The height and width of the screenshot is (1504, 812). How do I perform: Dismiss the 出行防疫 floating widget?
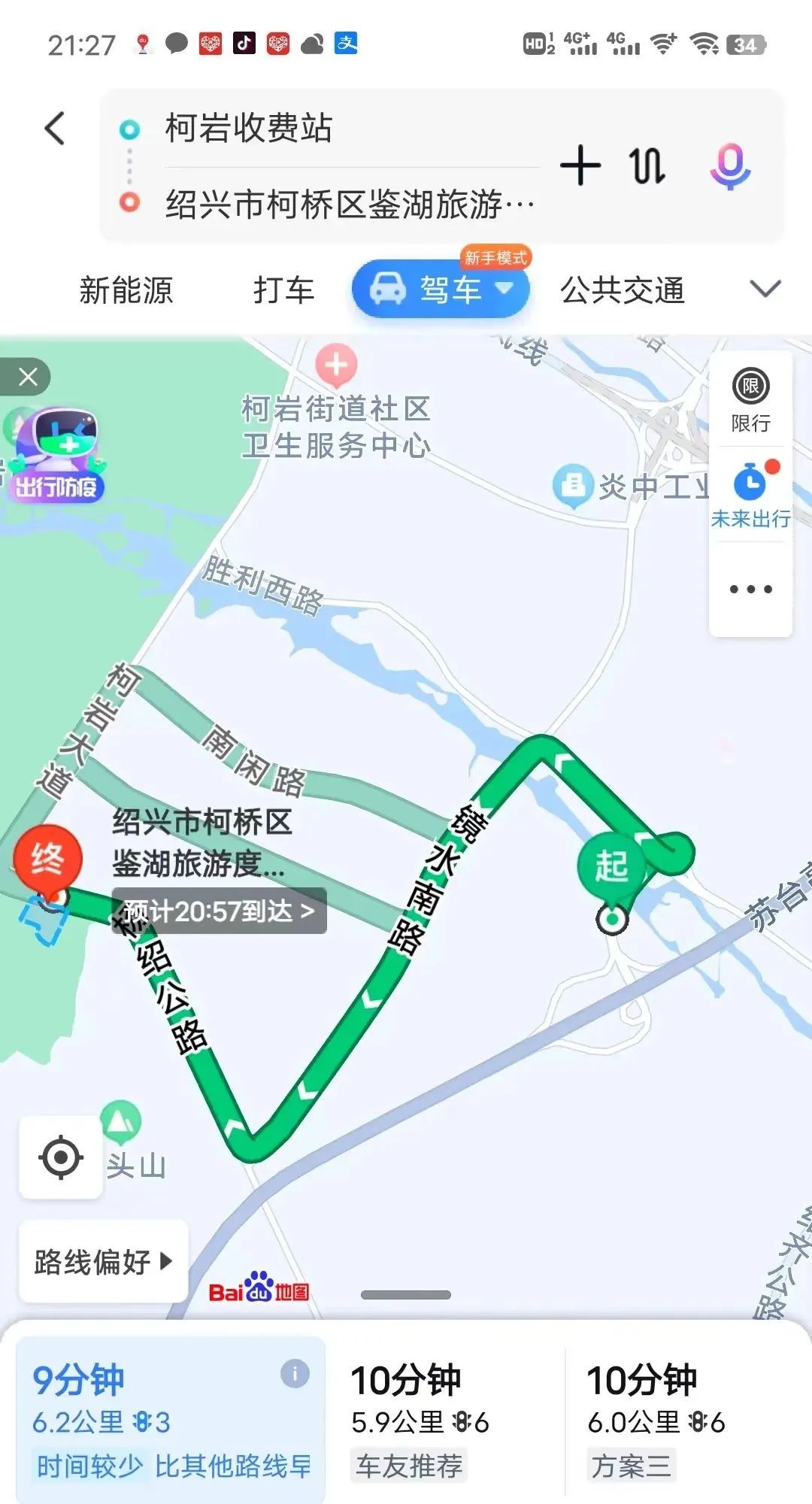click(x=27, y=377)
